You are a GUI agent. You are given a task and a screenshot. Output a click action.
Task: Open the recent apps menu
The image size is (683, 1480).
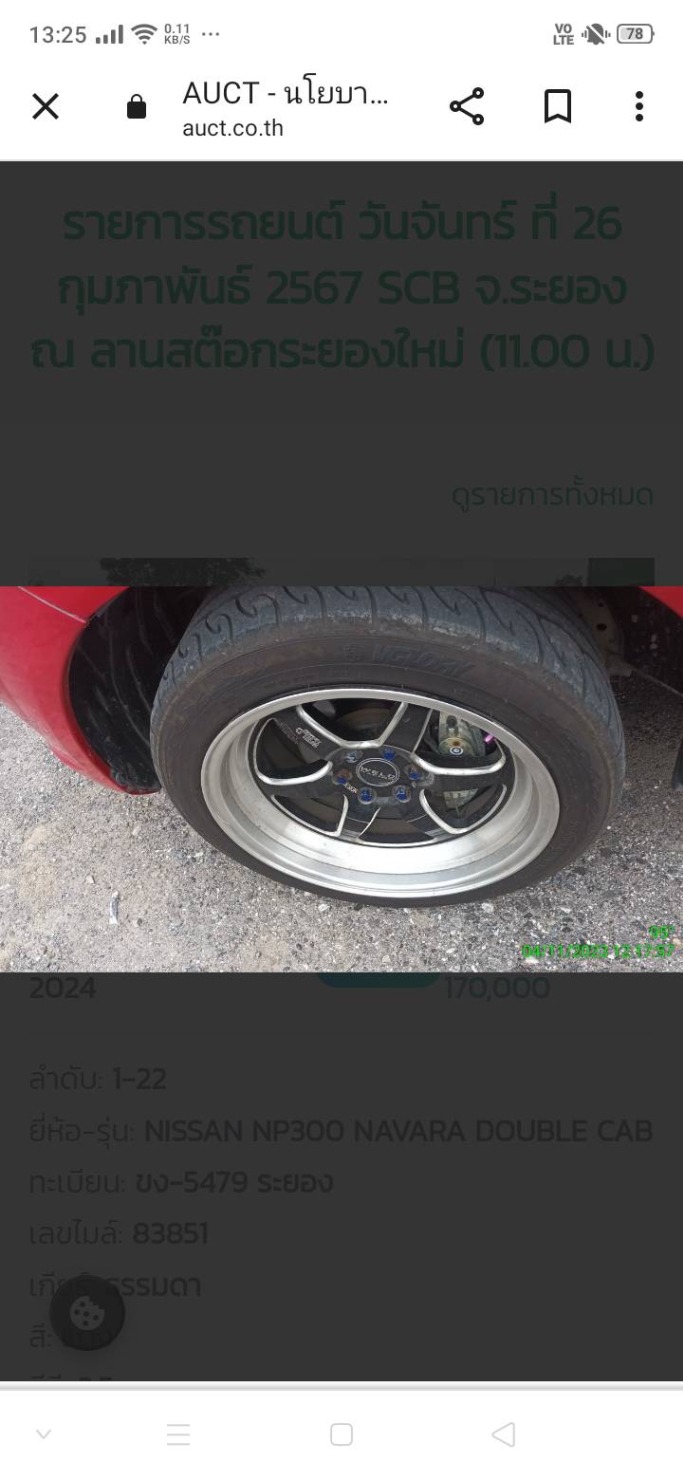pyautogui.click(x=178, y=1435)
